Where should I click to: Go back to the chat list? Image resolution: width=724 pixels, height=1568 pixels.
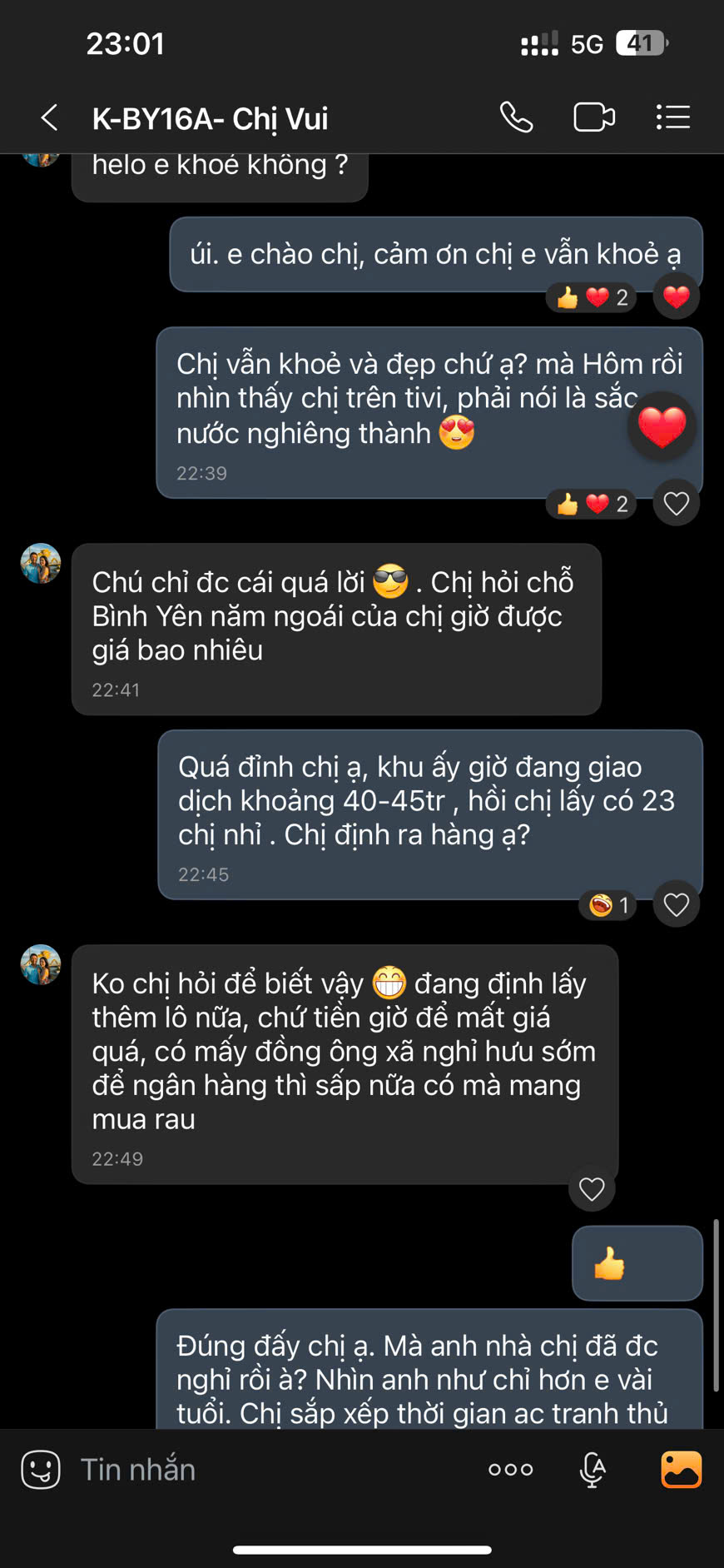50,117
